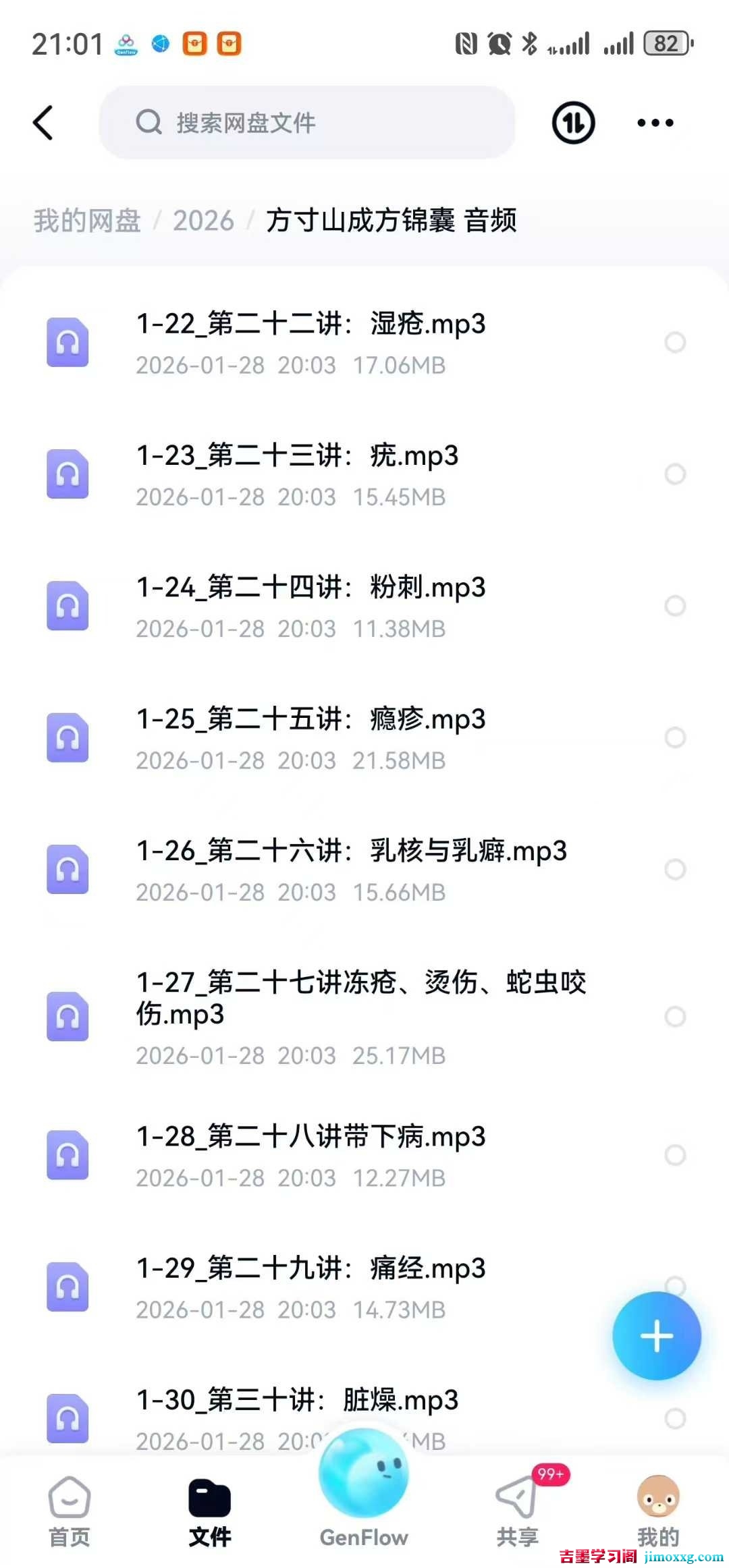Tap the search bar 搜索网盘文件
729x1568 pixels.
[307, 123]
